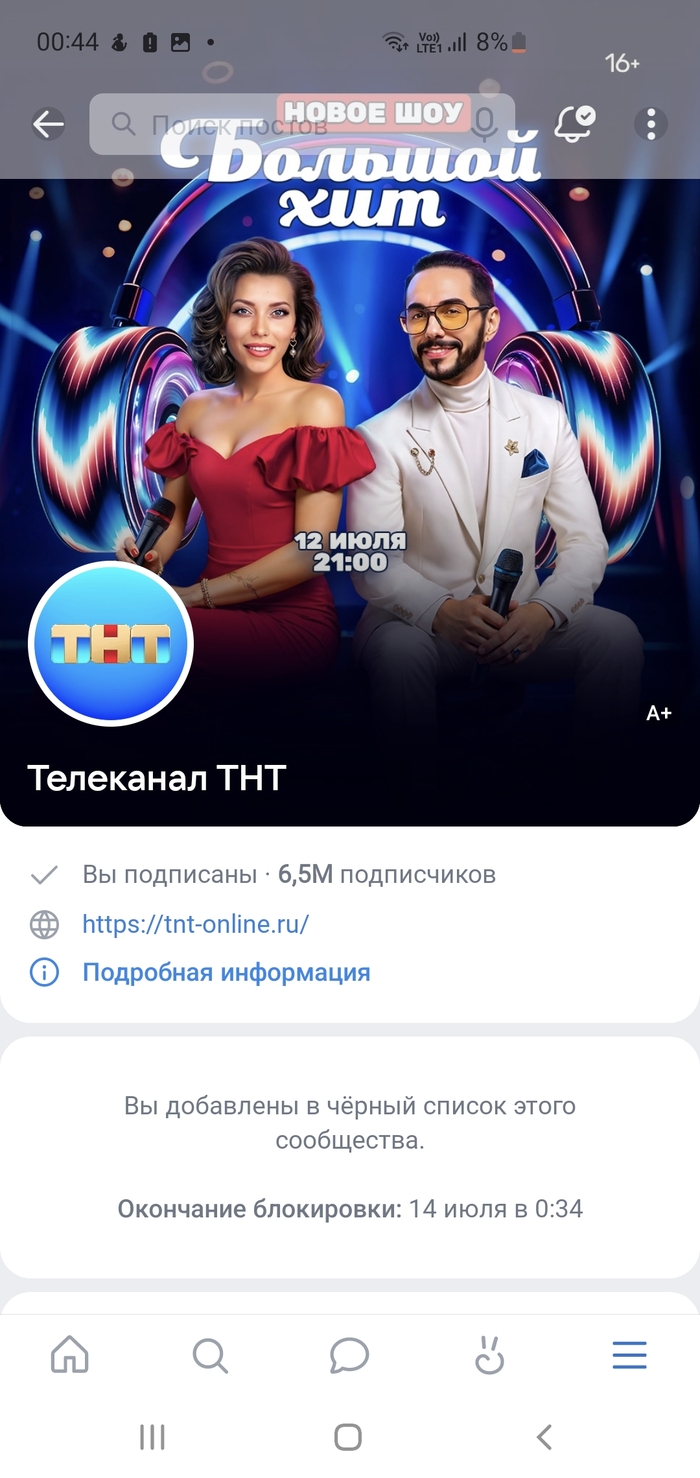Go back using the top arrow
Screen dimensions: 700x1478
coord(48,124)
